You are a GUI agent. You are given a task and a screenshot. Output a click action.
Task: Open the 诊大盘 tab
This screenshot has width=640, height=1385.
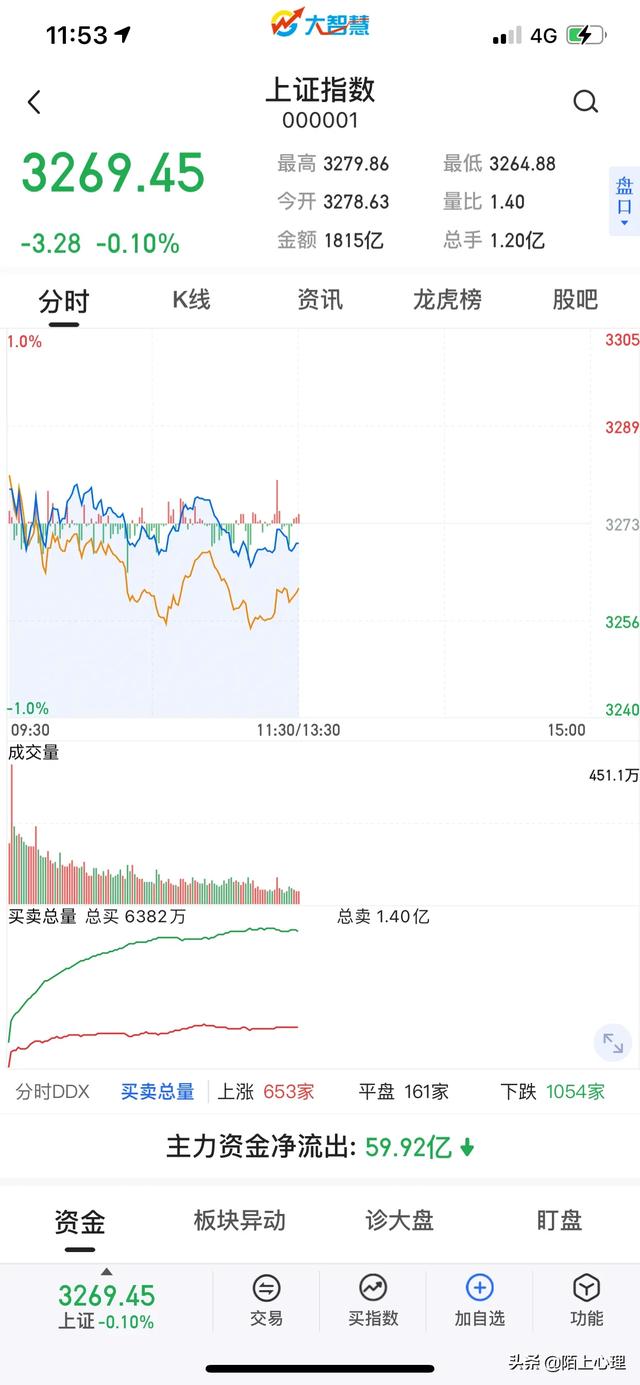click(400, 1220)
